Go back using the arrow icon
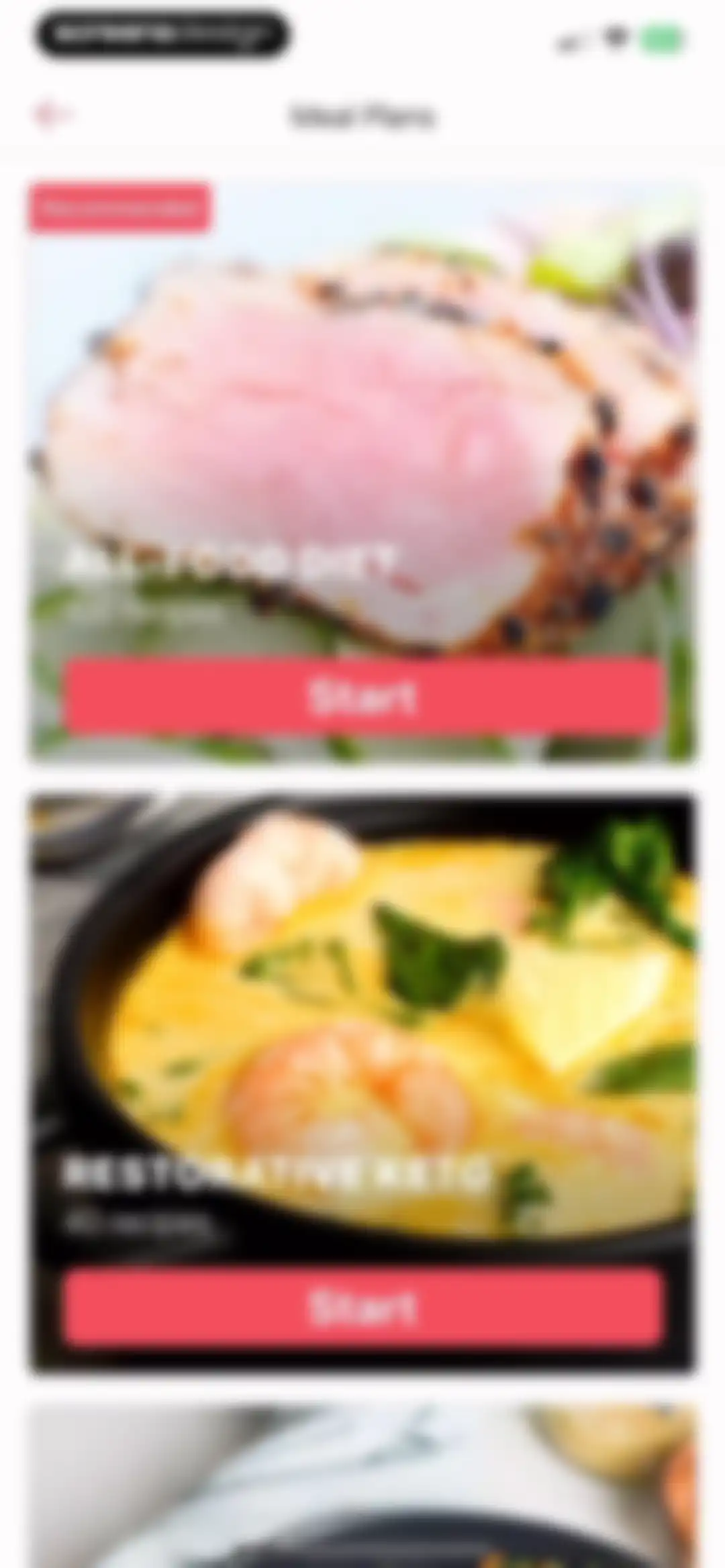Viewport: 725px width, 1568px height. 51,115
